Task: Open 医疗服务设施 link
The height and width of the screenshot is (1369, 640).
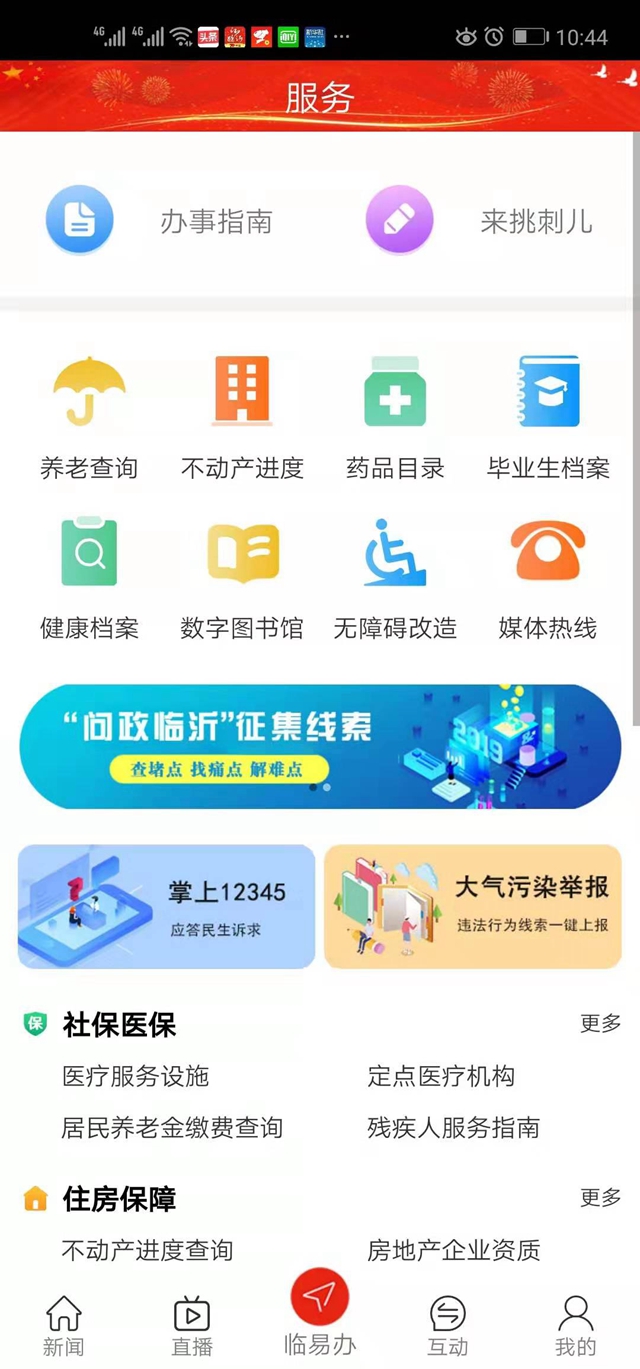Action: [135, 1076]
